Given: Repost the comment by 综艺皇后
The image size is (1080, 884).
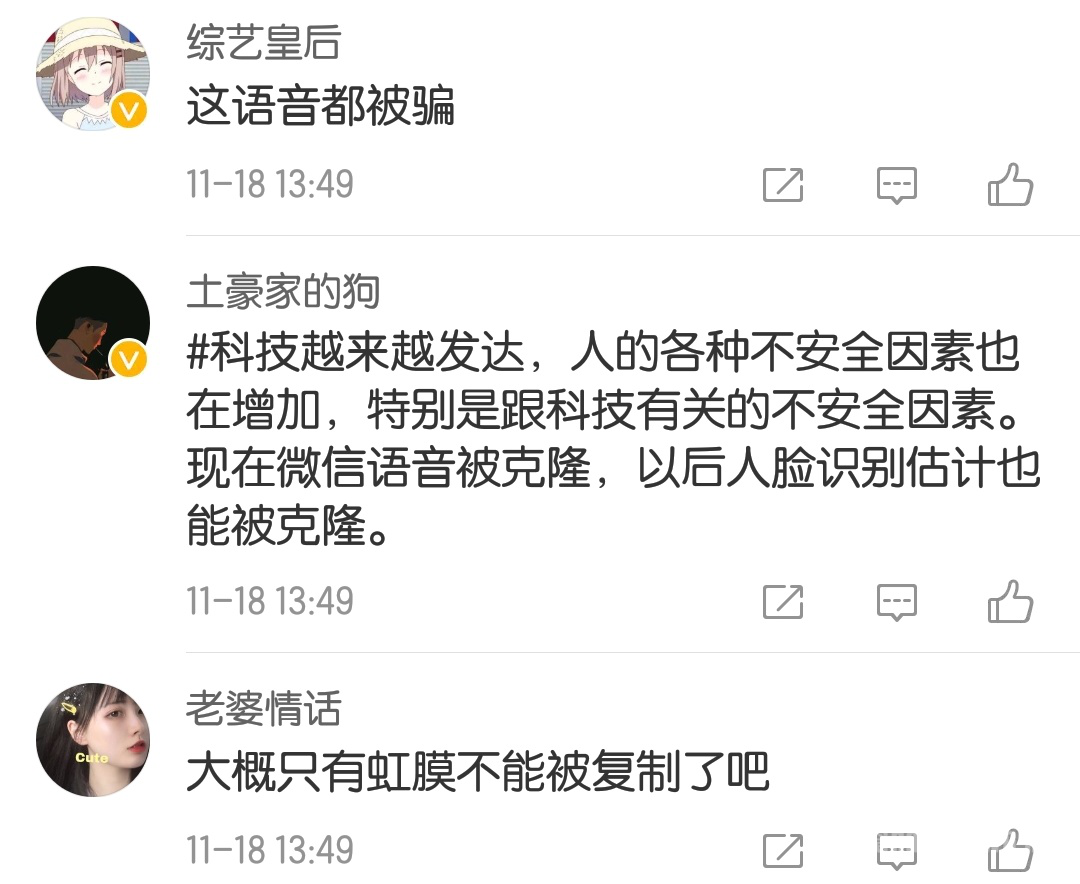Looking at the screenshot, I should tap(783, 185).
